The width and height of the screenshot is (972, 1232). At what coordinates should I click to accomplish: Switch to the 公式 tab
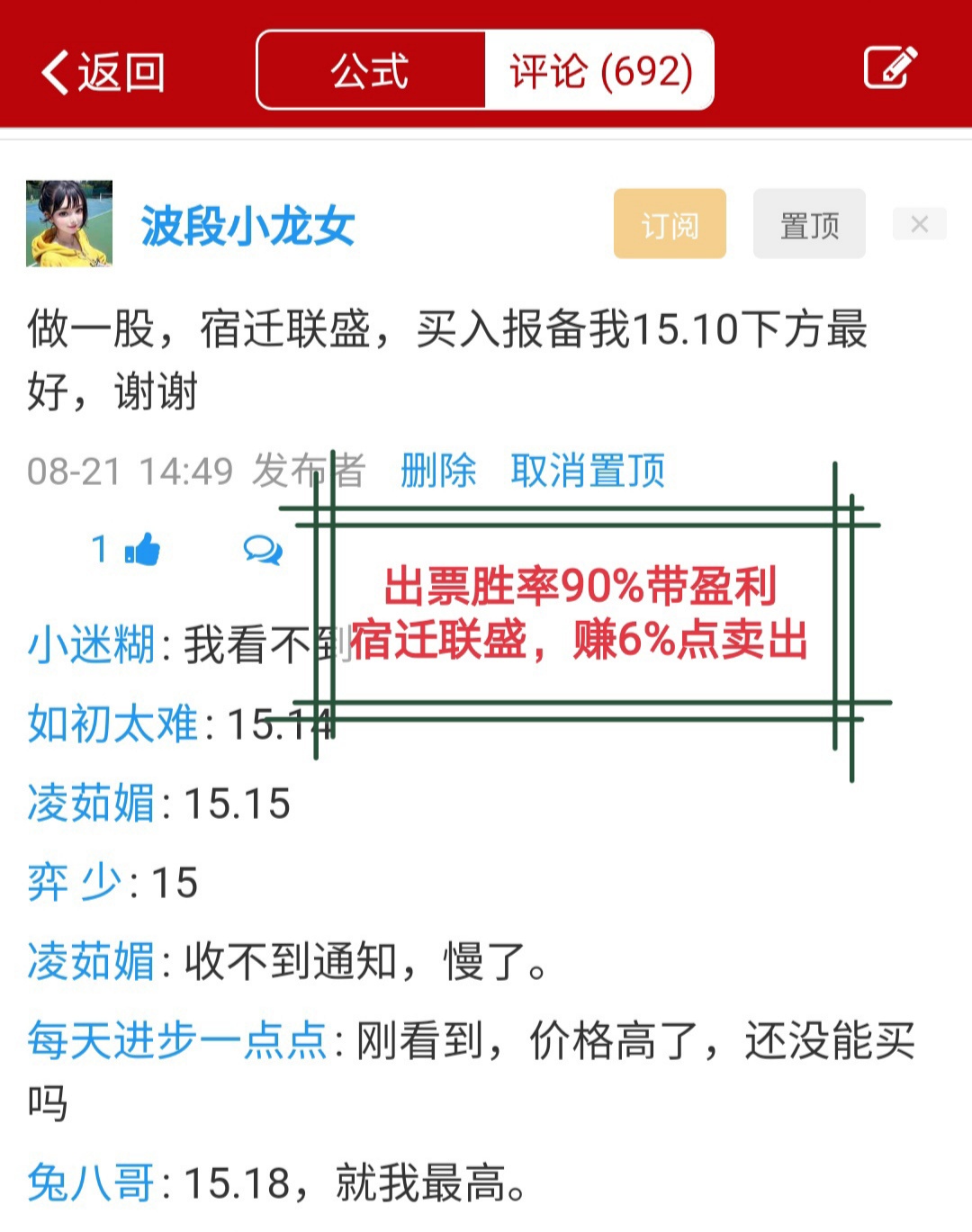click(371, 71)
